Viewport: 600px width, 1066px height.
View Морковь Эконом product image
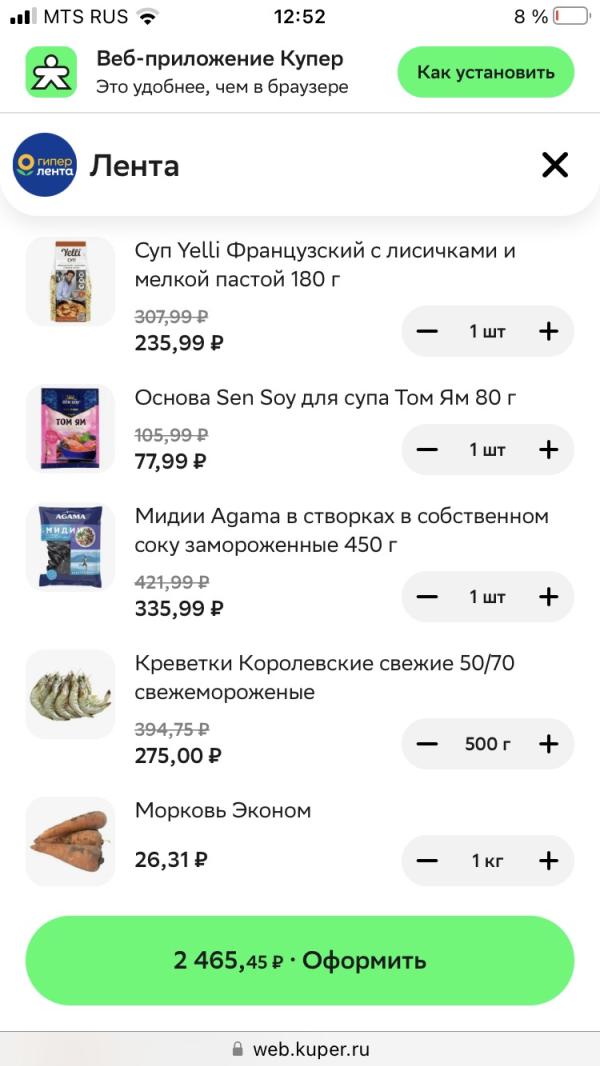coord(70,841)
